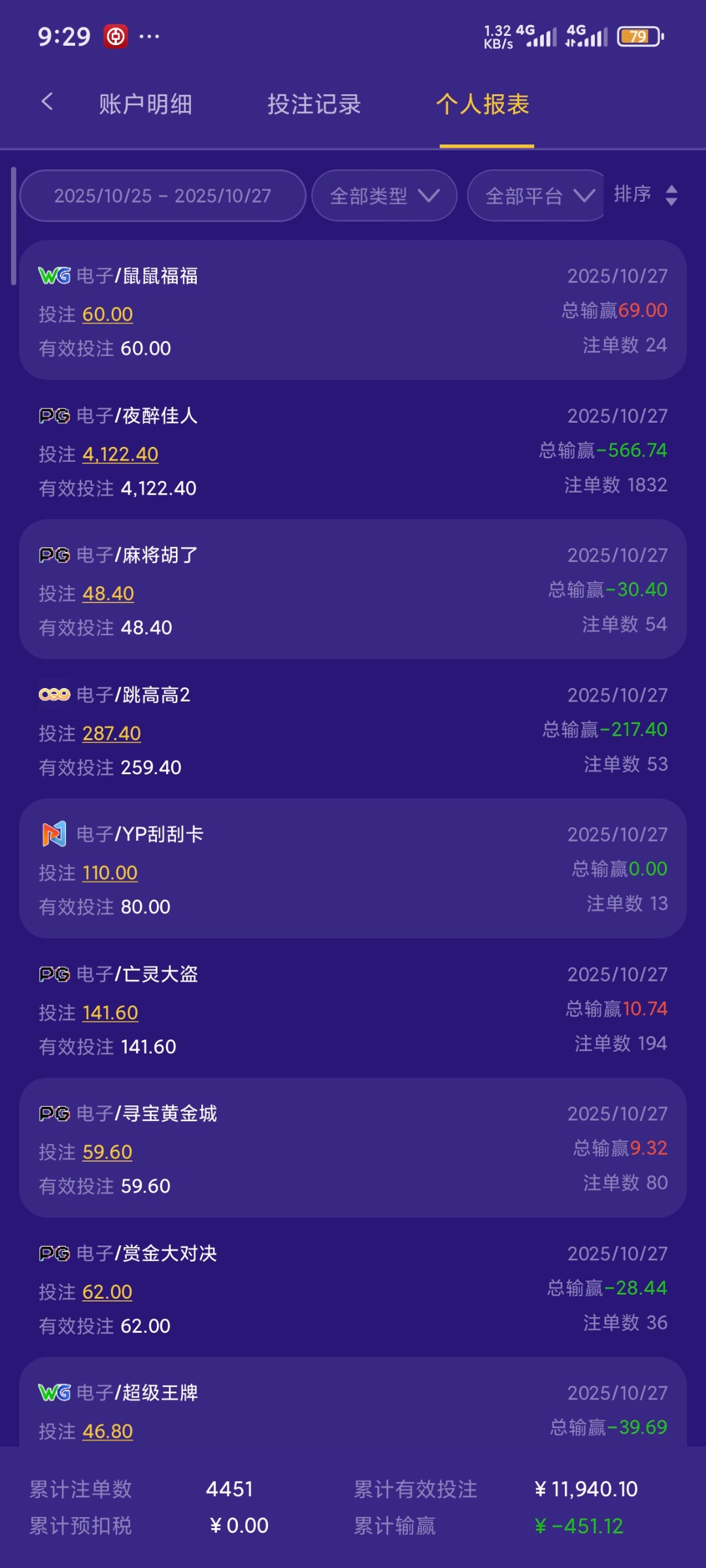Image resolution: width=706 pixels, height=1568 pixels.
Task: Open the date range 2025/10/25 – 2025/10/27 picker
Action: tap(163, 196)
